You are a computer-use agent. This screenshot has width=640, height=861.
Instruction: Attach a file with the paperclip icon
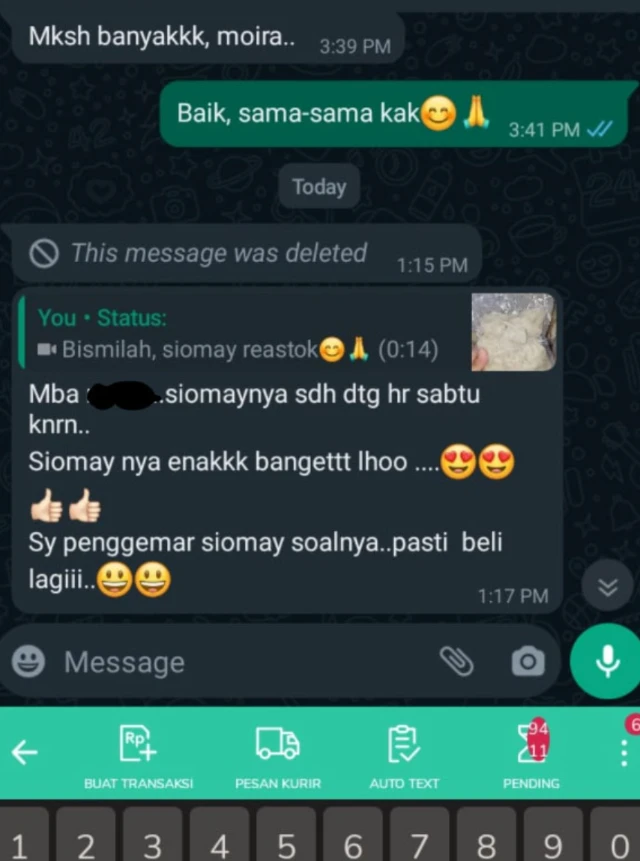click(457, 661)
